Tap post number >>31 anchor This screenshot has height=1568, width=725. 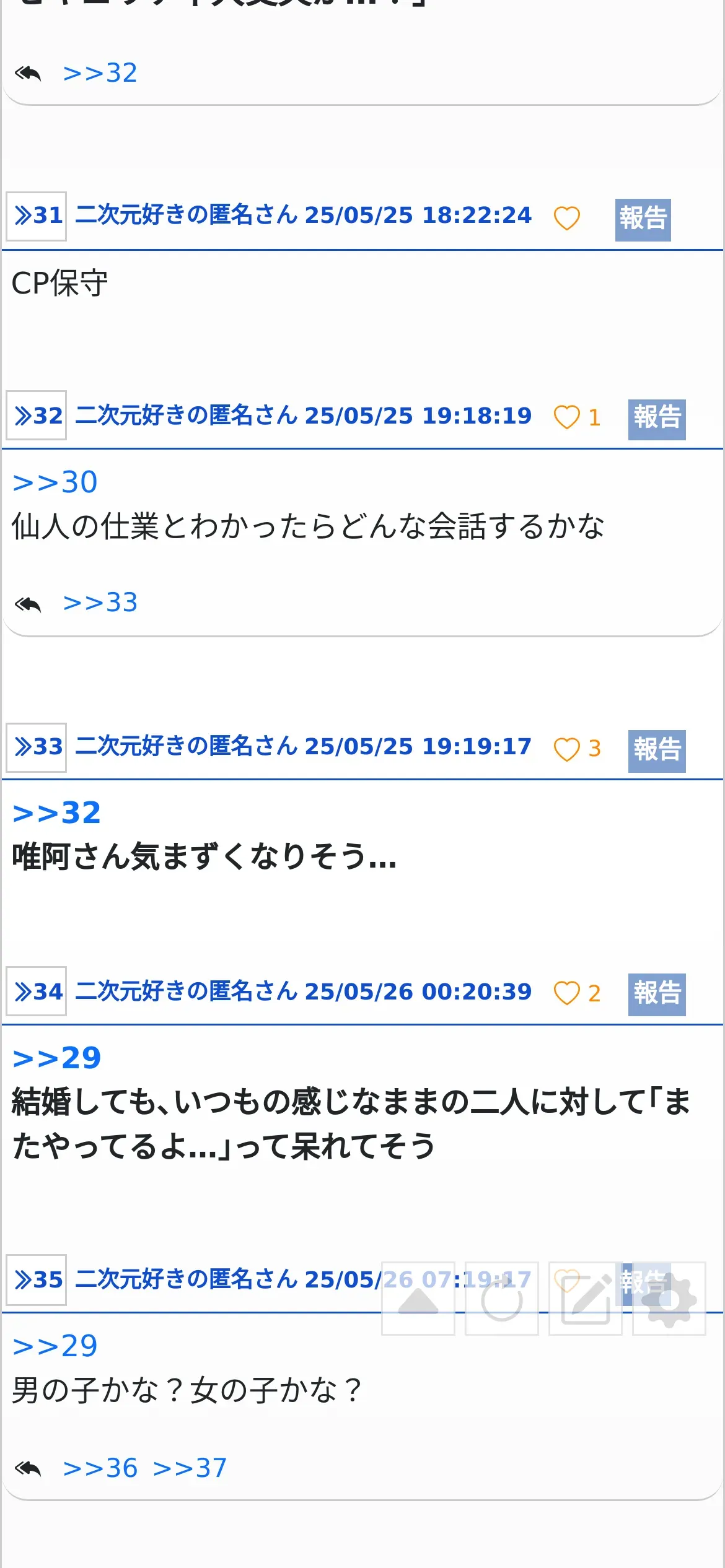pyautogui.click(x=37, y=216)
